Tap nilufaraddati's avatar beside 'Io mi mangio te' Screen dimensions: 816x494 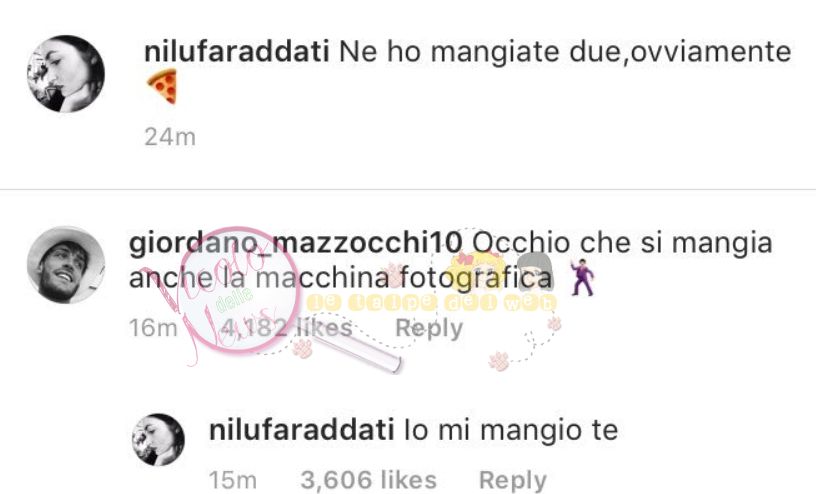point(159,439)
